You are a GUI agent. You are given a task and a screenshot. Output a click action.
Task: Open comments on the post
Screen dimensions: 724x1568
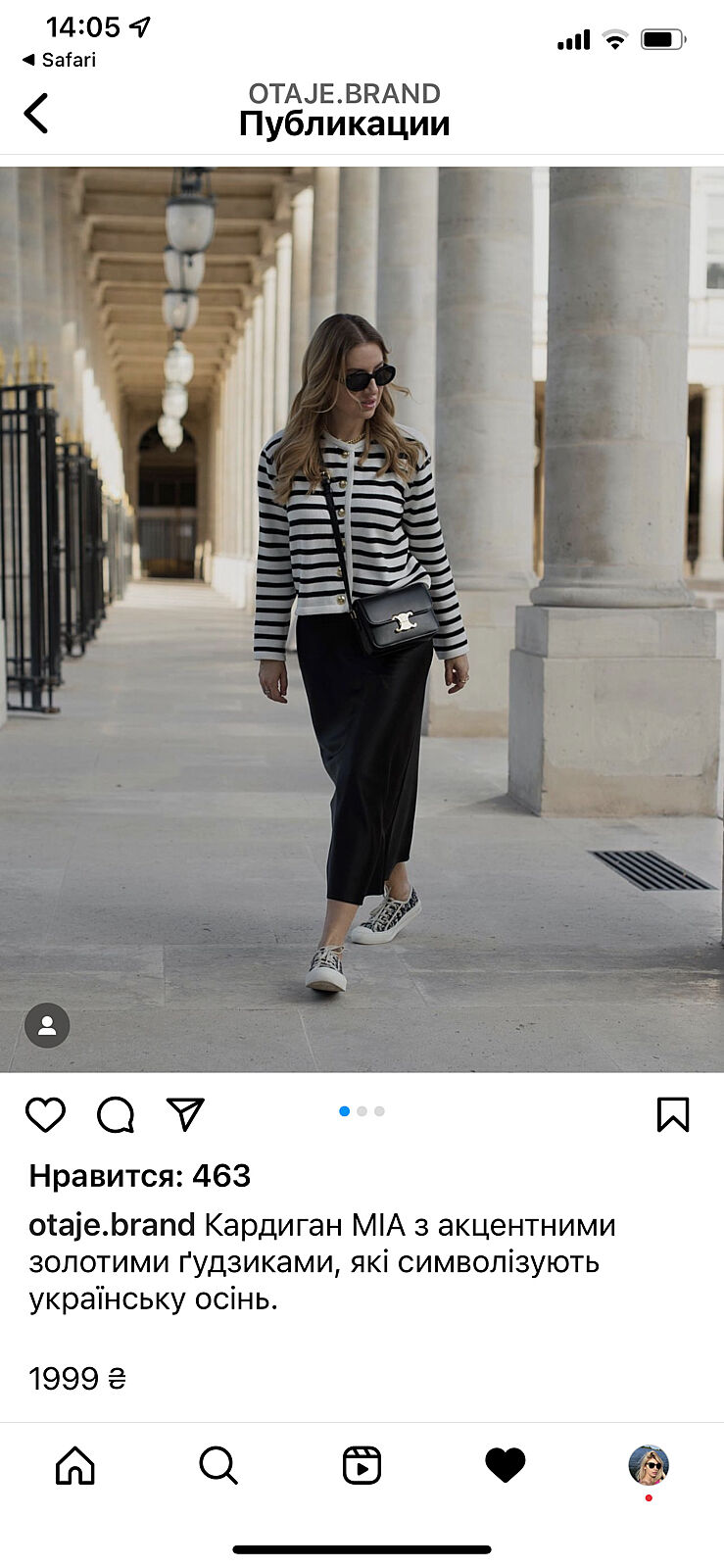tap(116, 1114)
